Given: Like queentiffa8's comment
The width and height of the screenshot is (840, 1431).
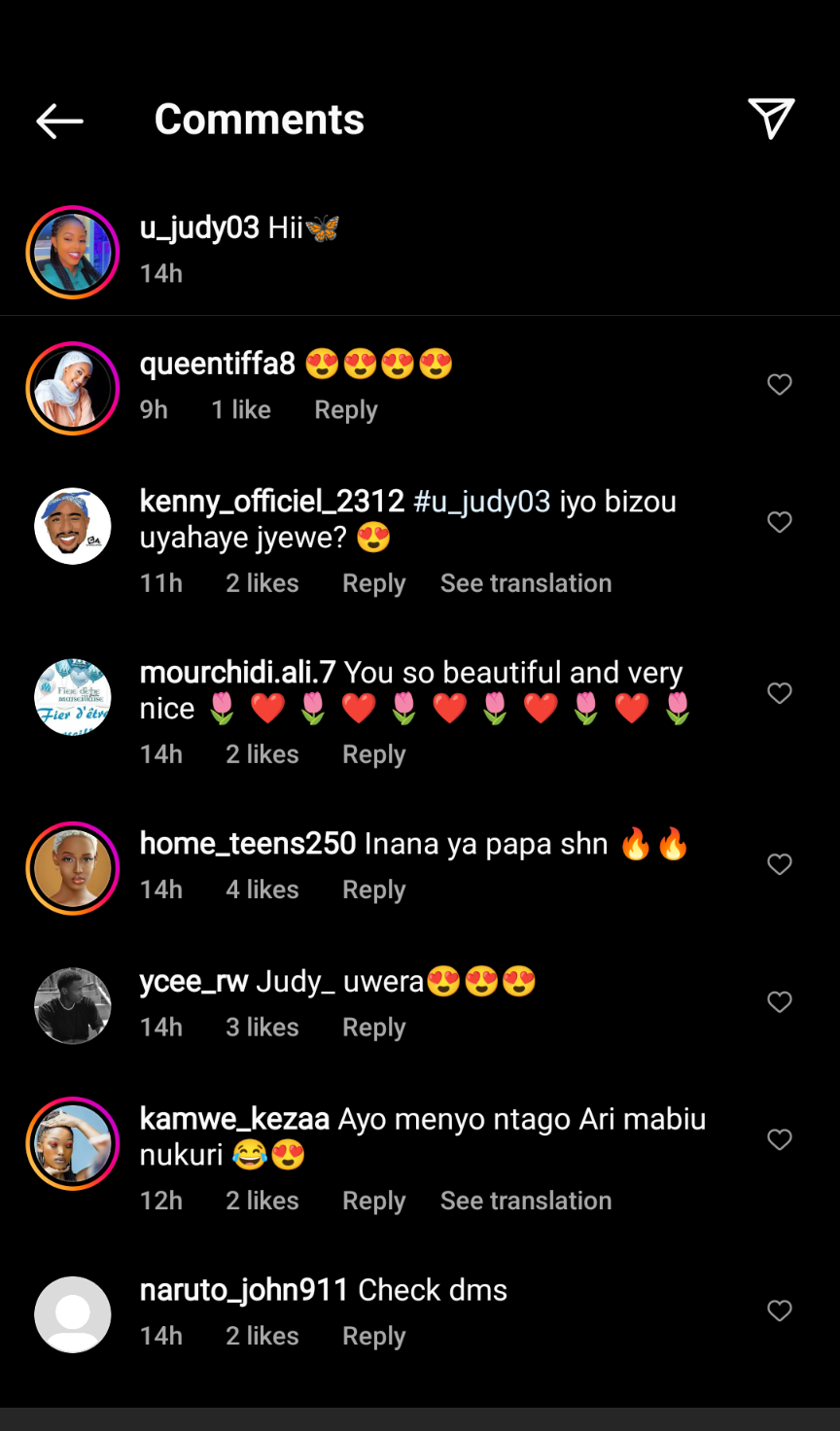Looking at the screenshot, I should [780, 385].
